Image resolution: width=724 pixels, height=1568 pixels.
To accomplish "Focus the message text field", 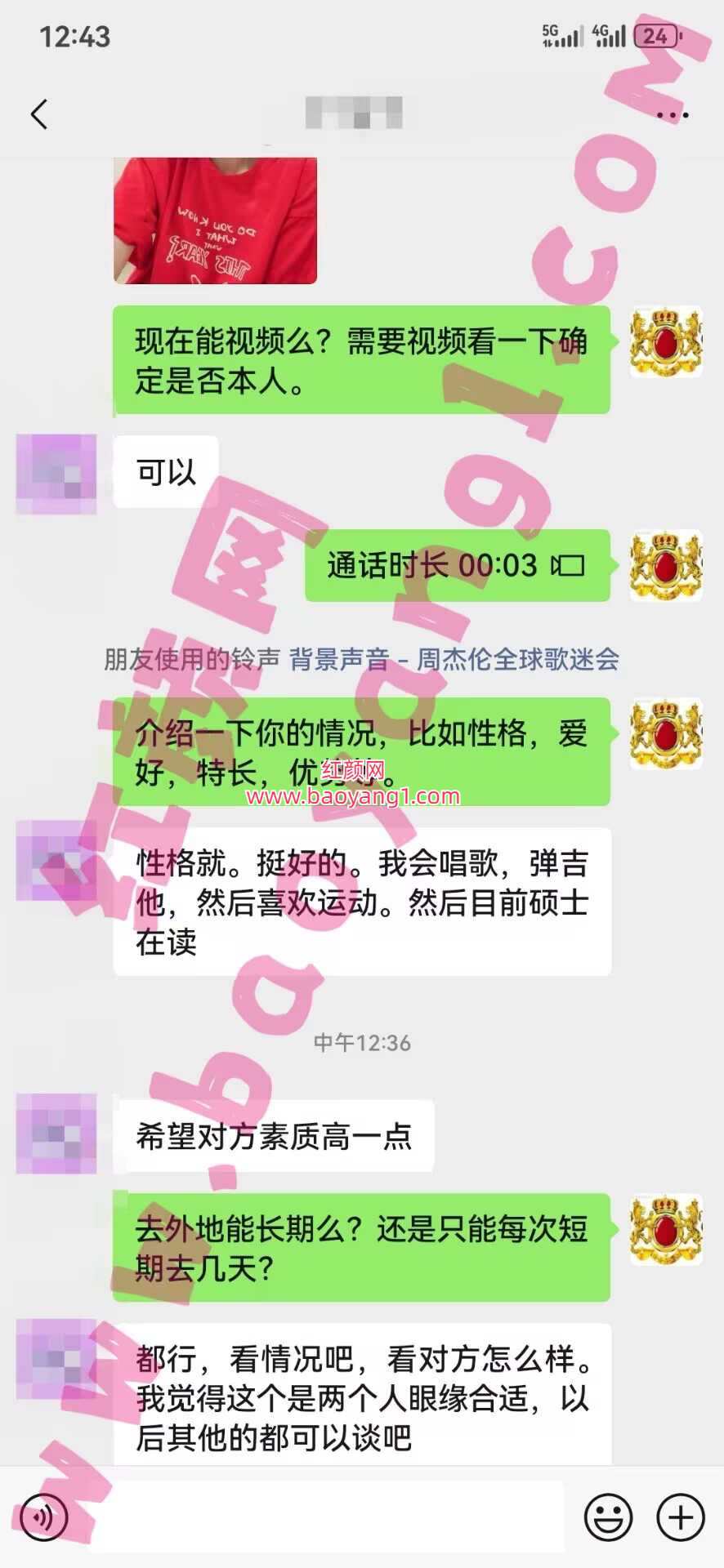I will coord(327,1517).
